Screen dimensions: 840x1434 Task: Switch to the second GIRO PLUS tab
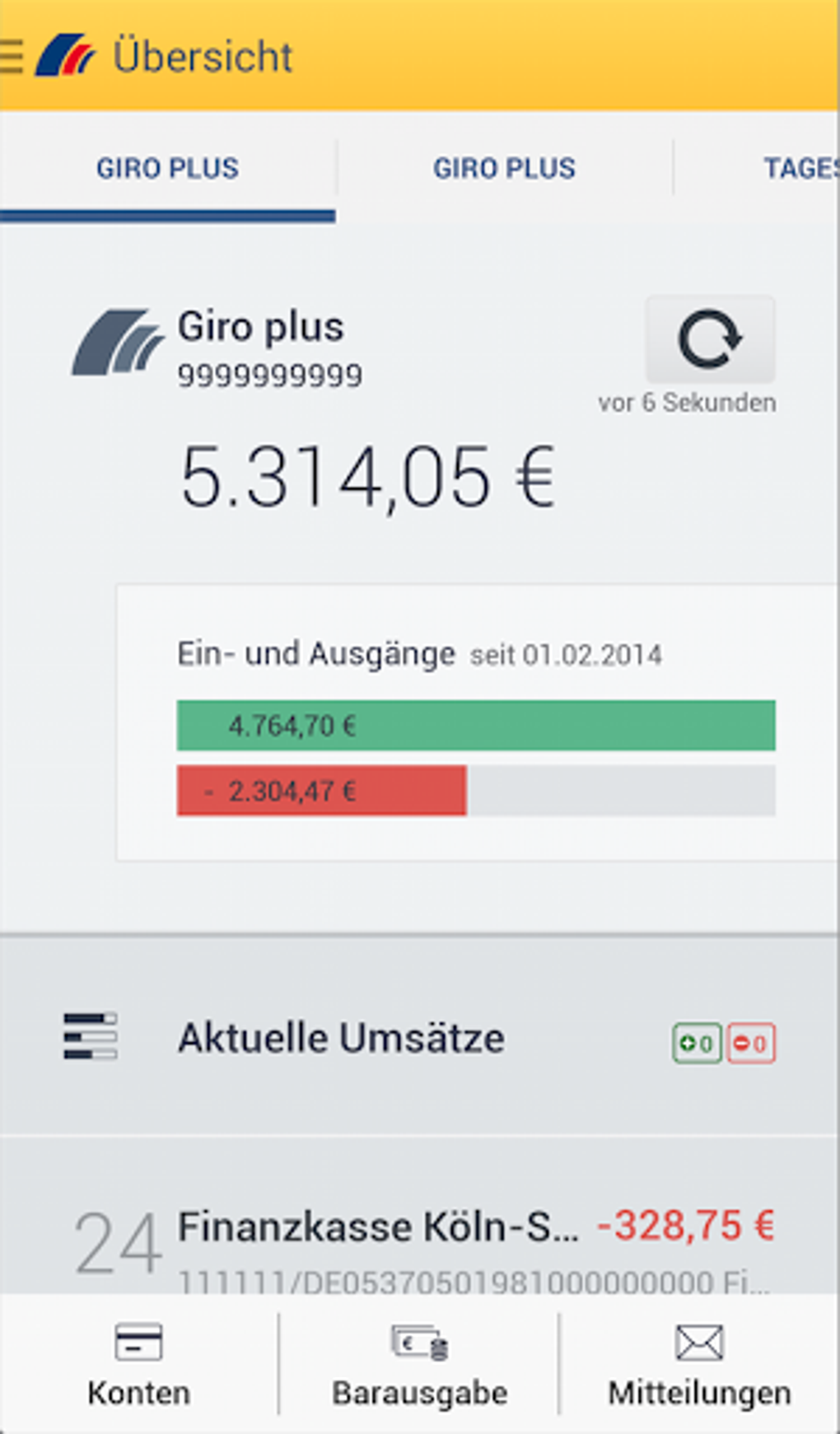click(504, 169)
